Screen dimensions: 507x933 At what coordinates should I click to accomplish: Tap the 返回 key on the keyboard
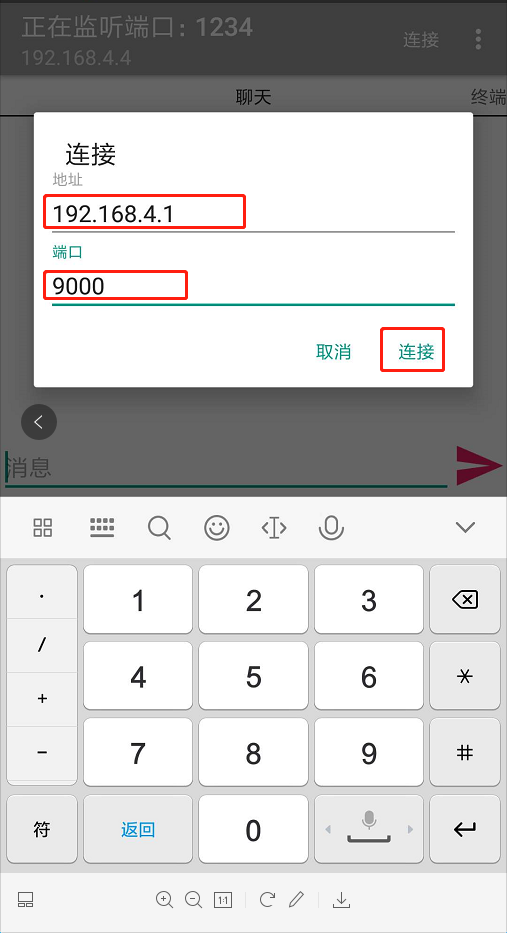click(138, 829)
